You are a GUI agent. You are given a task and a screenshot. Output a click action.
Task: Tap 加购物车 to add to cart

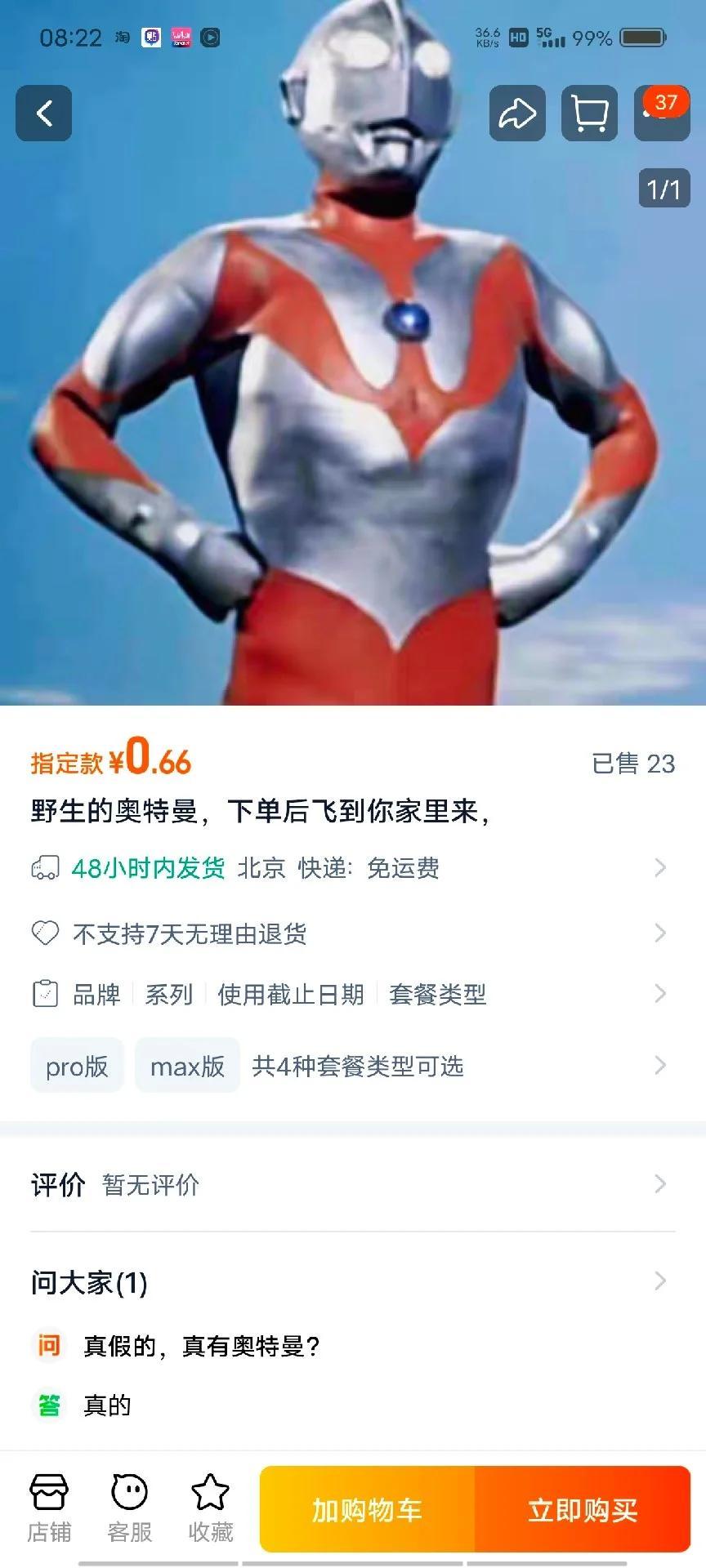click(367, 1510)
